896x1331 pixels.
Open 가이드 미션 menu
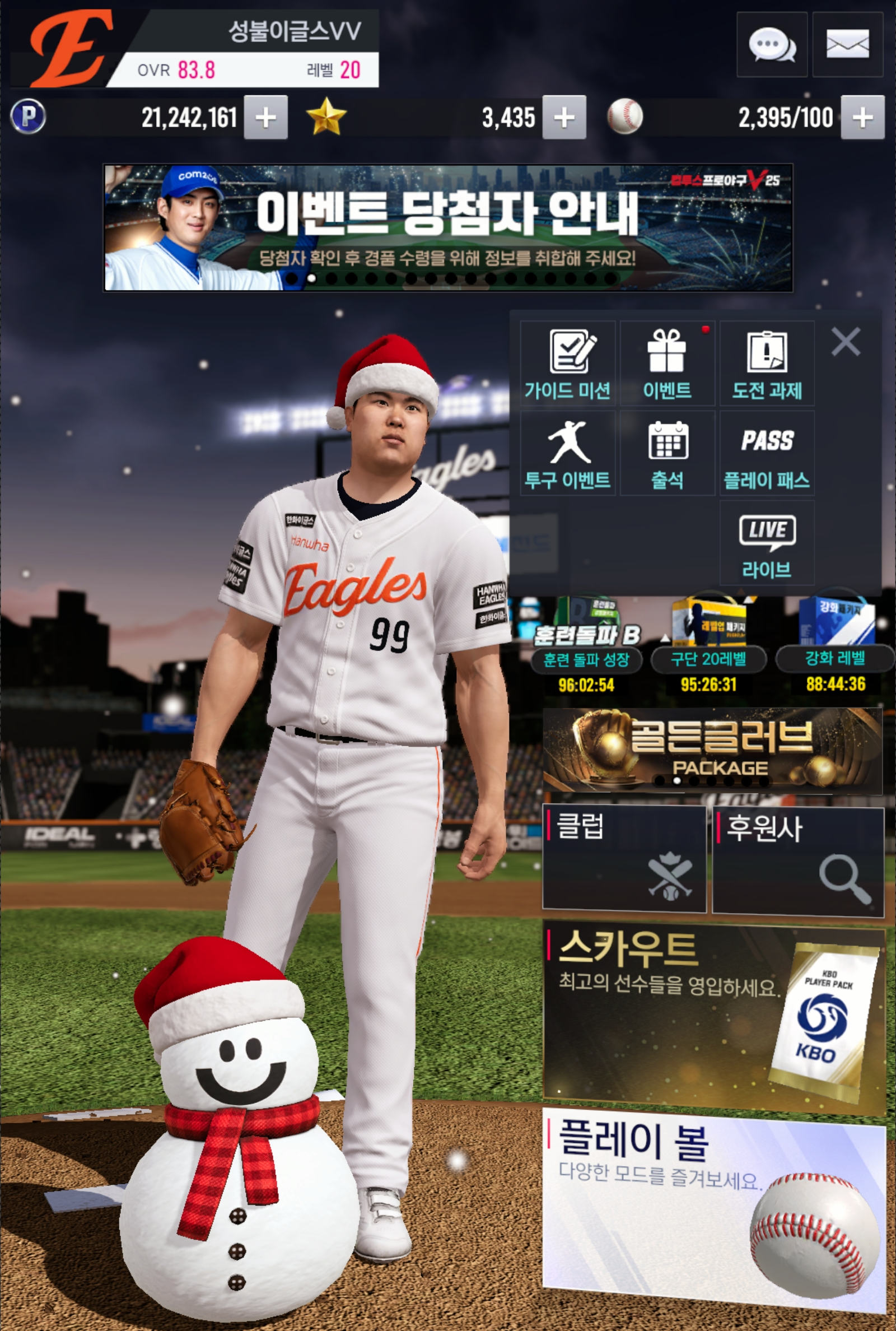point(567,364)
